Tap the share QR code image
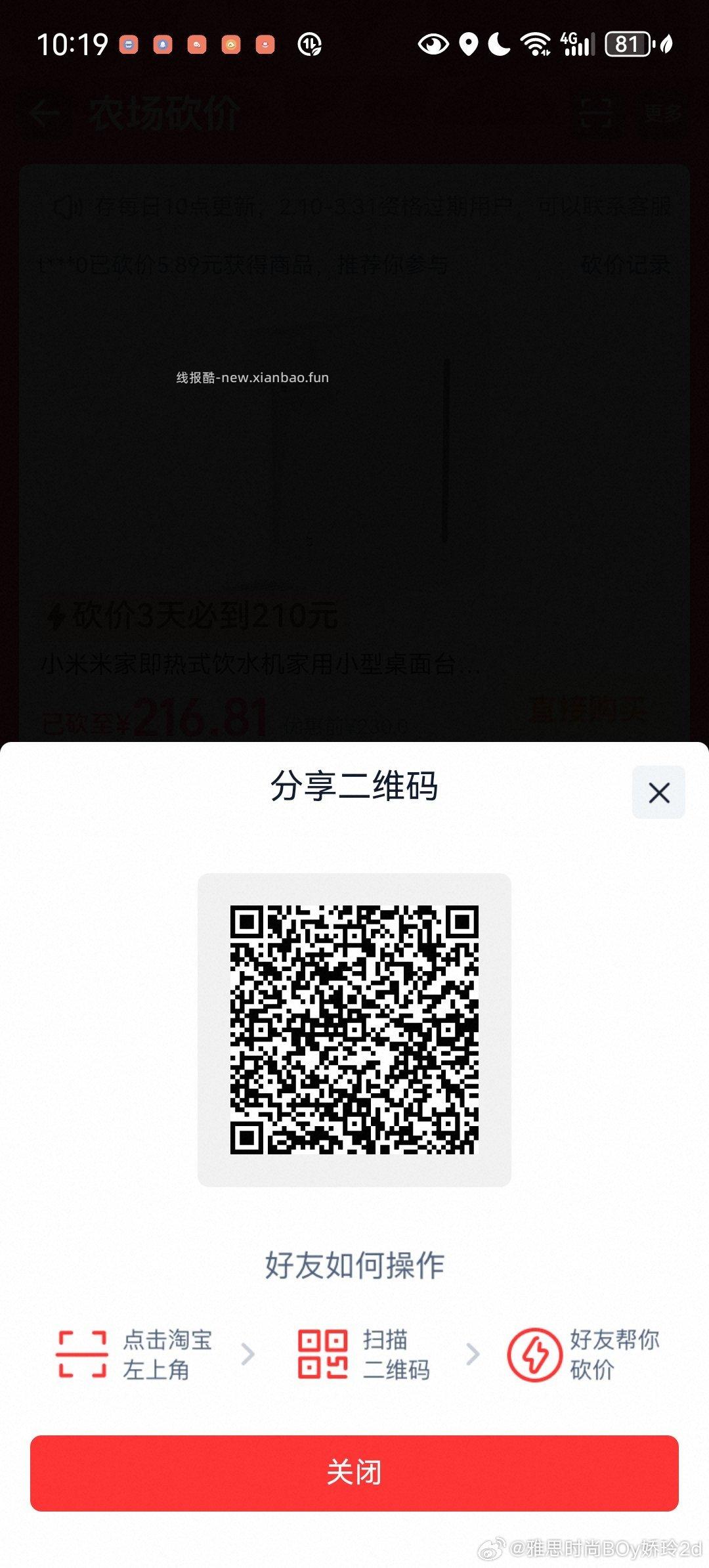This screenshot has width=709, height=1568. (x=353, y=1031)
